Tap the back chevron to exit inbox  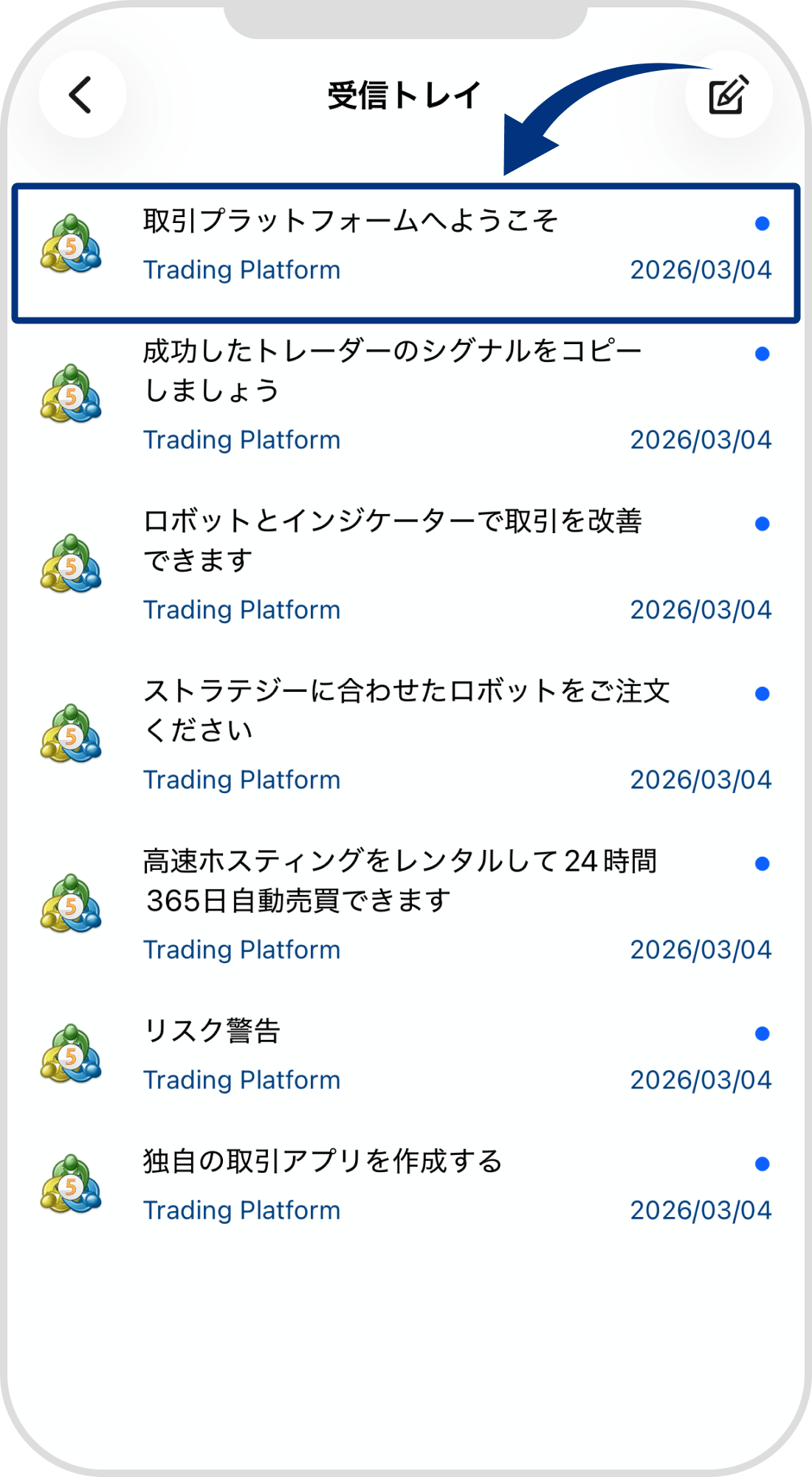81,95
